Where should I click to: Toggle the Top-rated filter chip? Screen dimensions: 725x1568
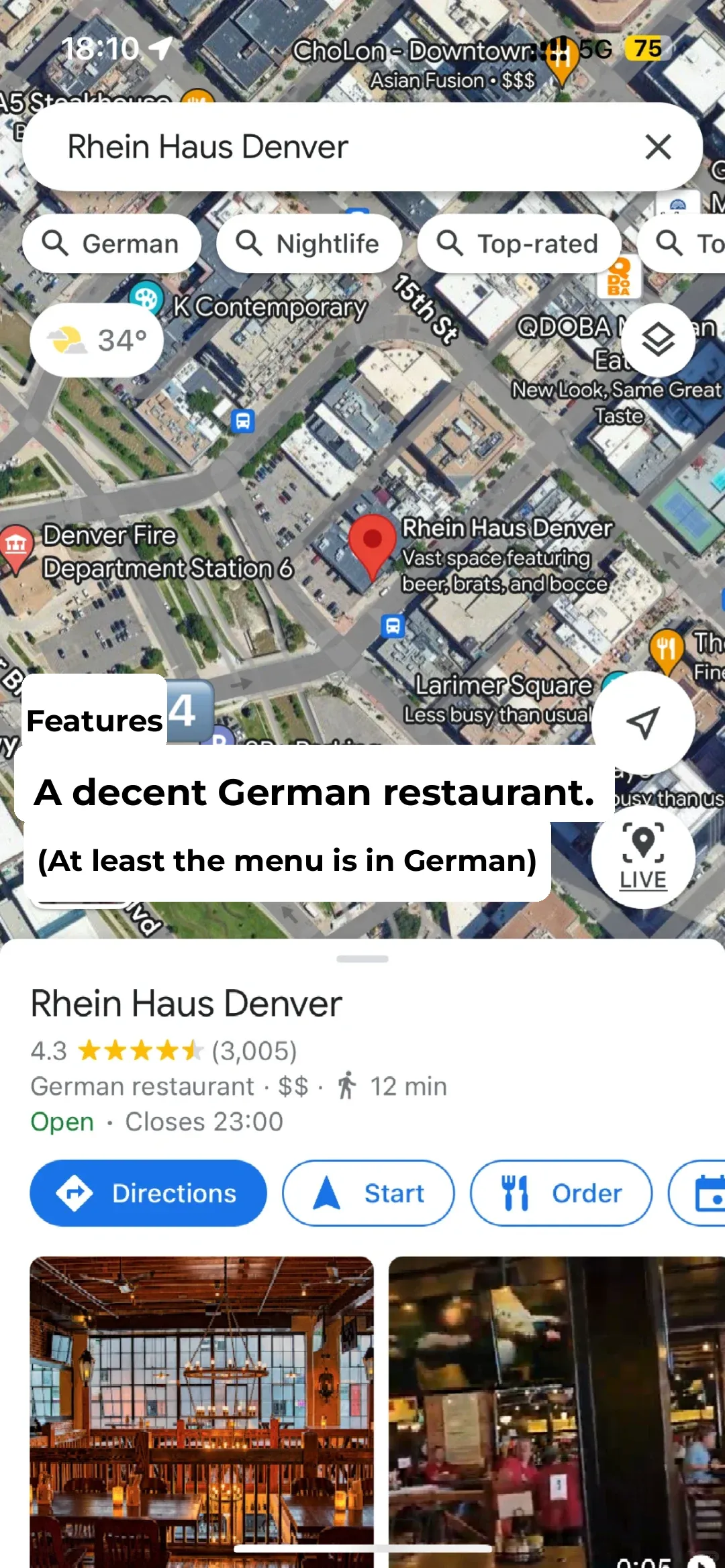tap(520, 244)
